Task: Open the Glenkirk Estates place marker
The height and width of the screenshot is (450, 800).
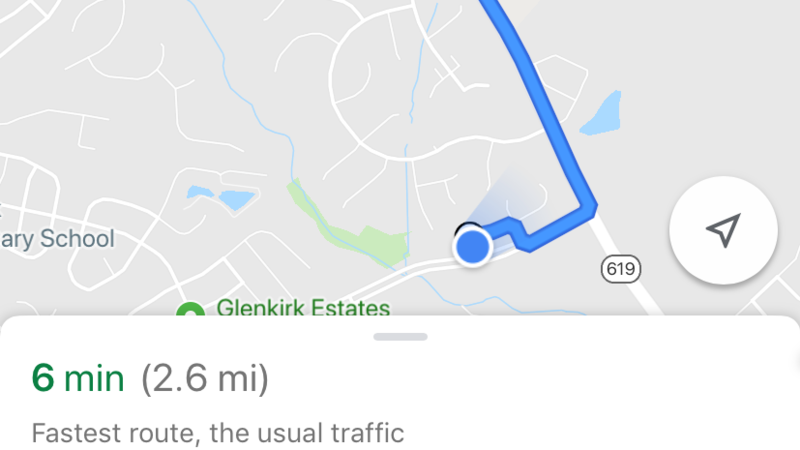Action: pos(187,312)
